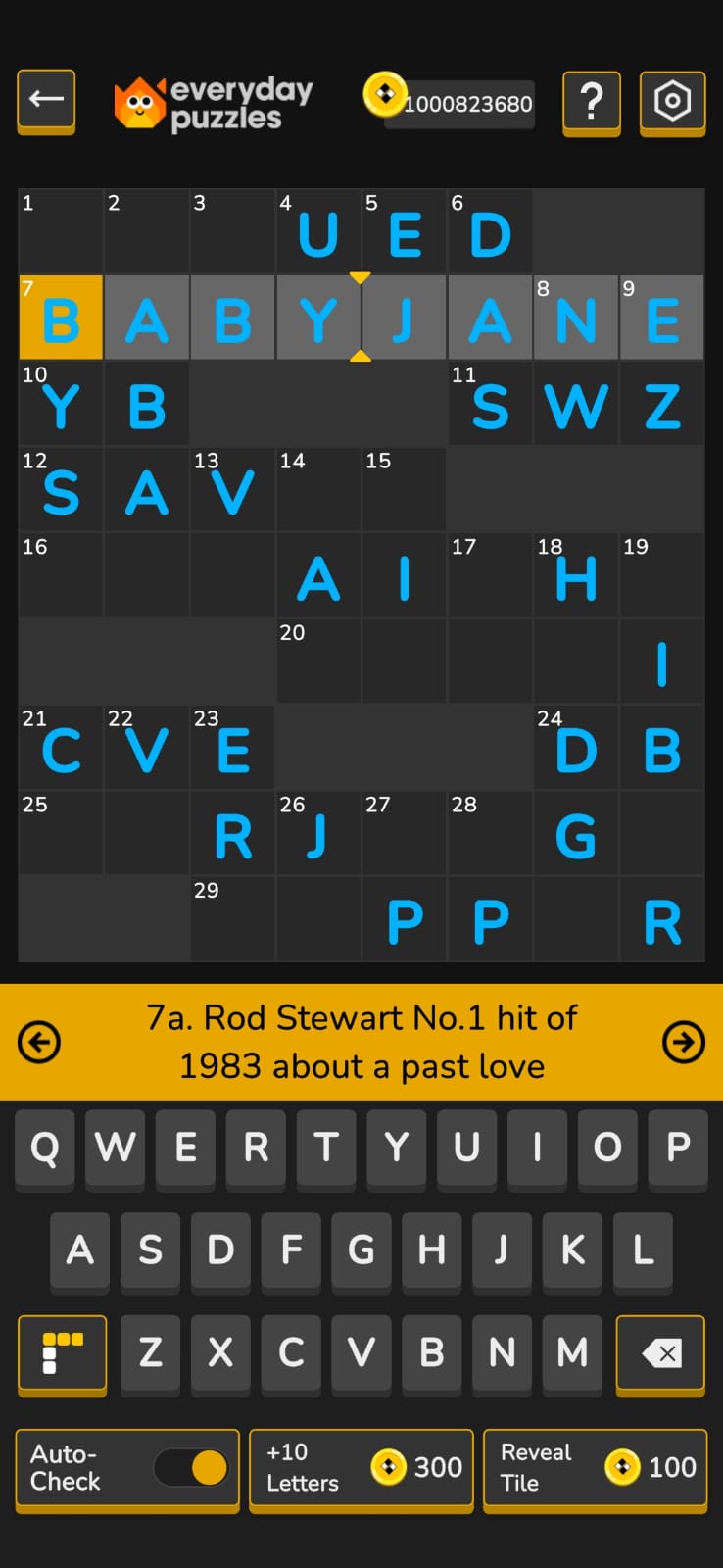Tap the grid direction toggle key
723x1568 pixels.
[63, 1353]
